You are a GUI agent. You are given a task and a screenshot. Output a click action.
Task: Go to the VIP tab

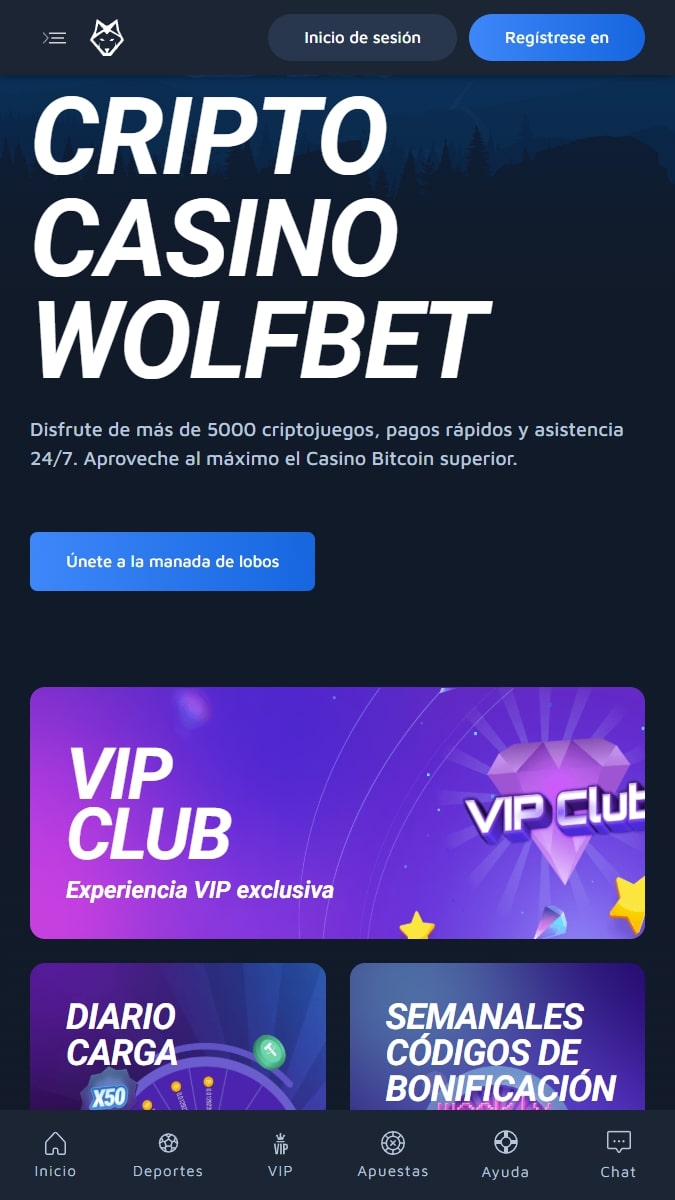click(280, 1155)
